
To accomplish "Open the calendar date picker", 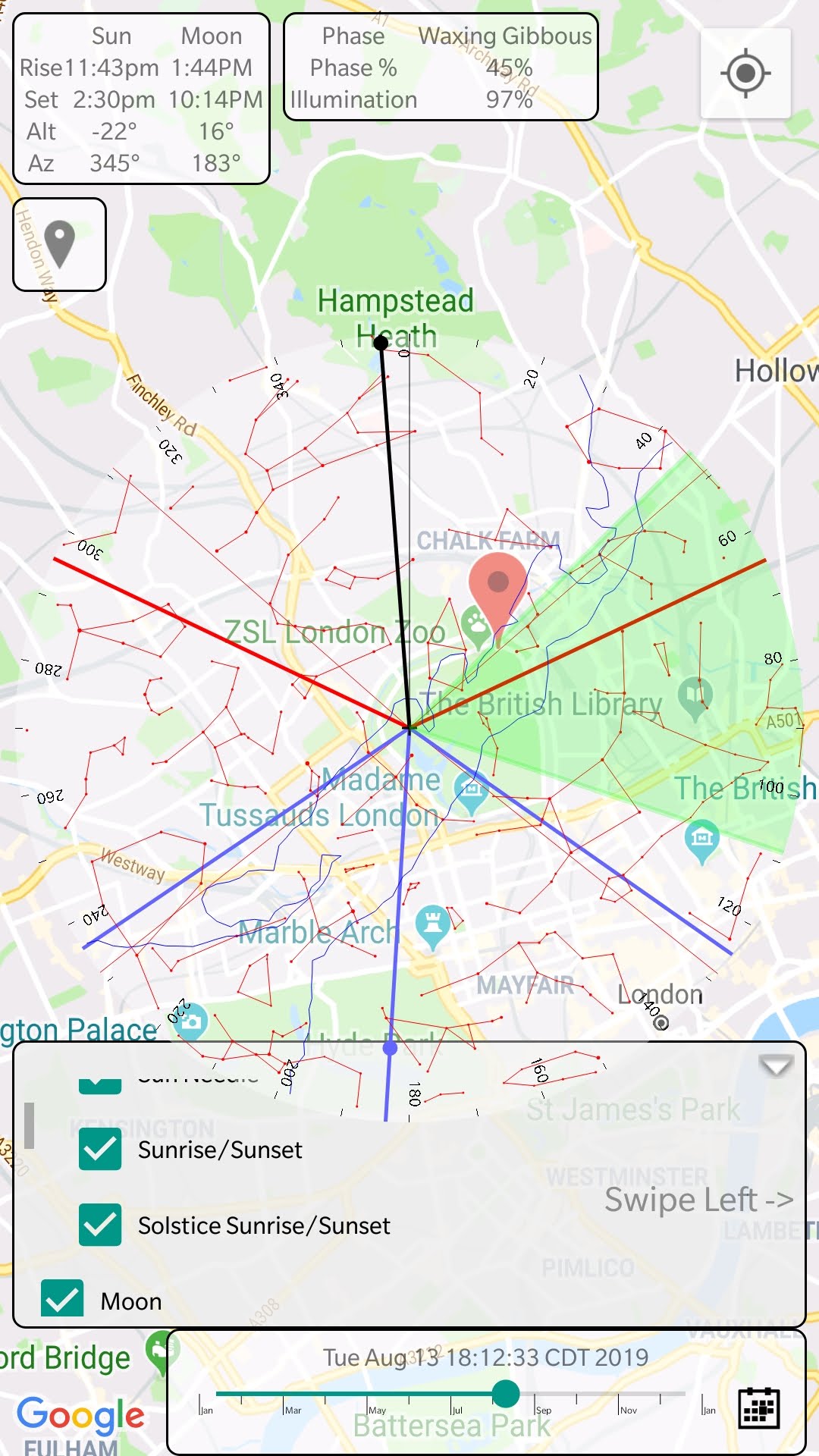I will pos(759,1407).
